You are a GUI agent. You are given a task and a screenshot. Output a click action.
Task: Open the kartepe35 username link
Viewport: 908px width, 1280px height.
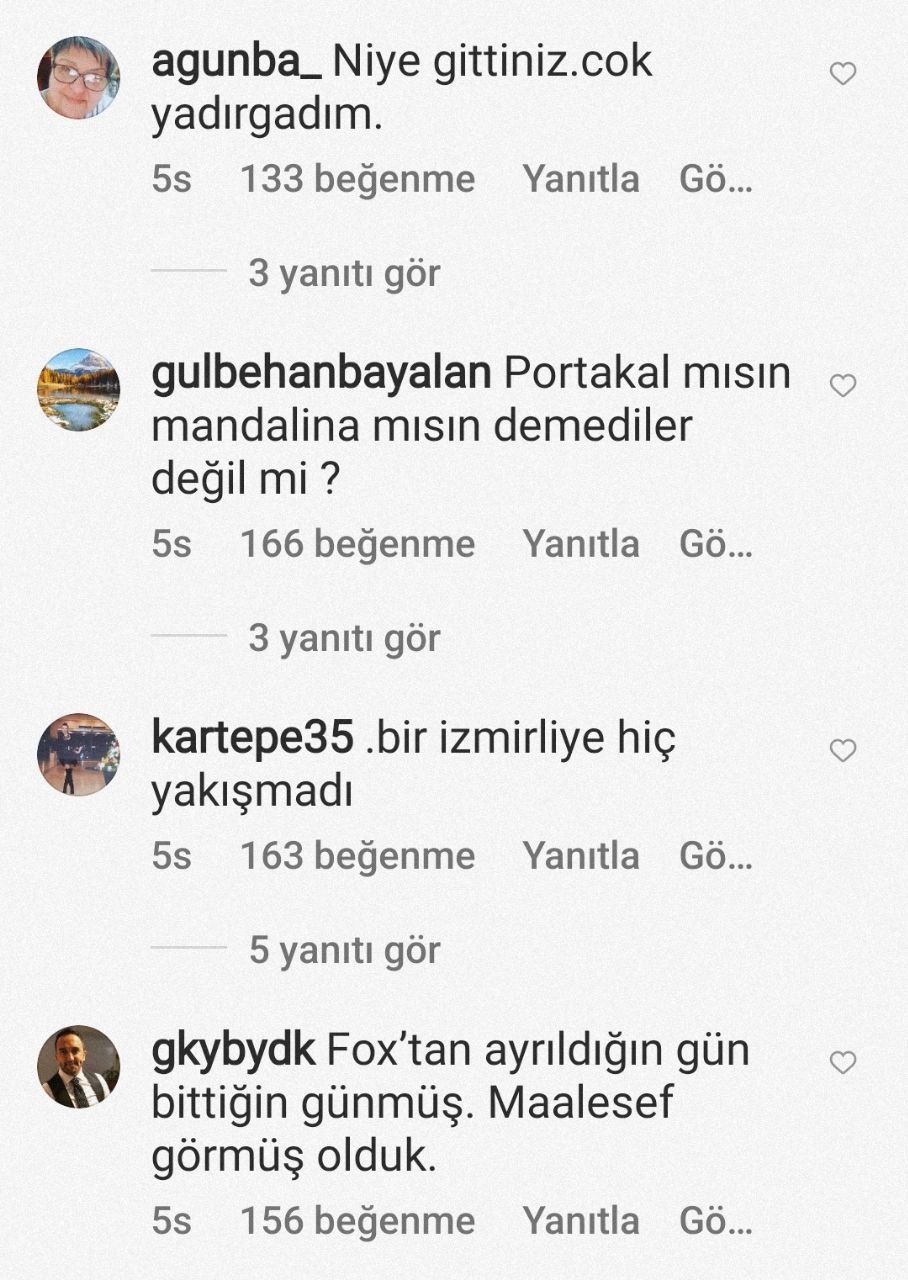(x=252, y=740)
